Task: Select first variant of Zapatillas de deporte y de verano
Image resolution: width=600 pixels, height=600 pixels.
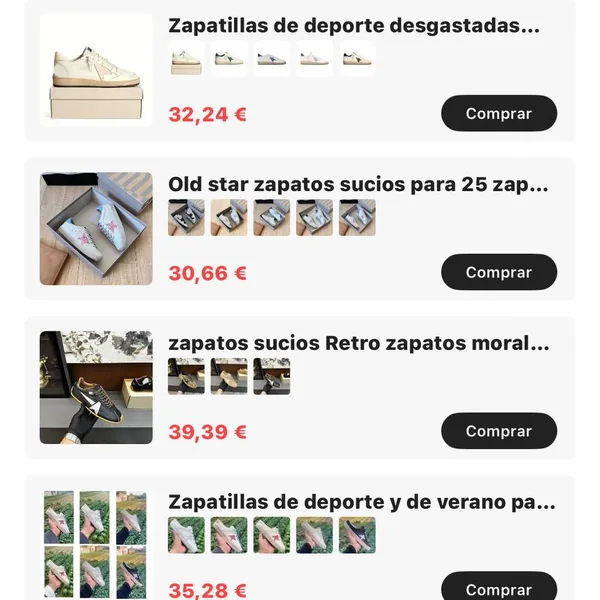Action: coord(186,535)
